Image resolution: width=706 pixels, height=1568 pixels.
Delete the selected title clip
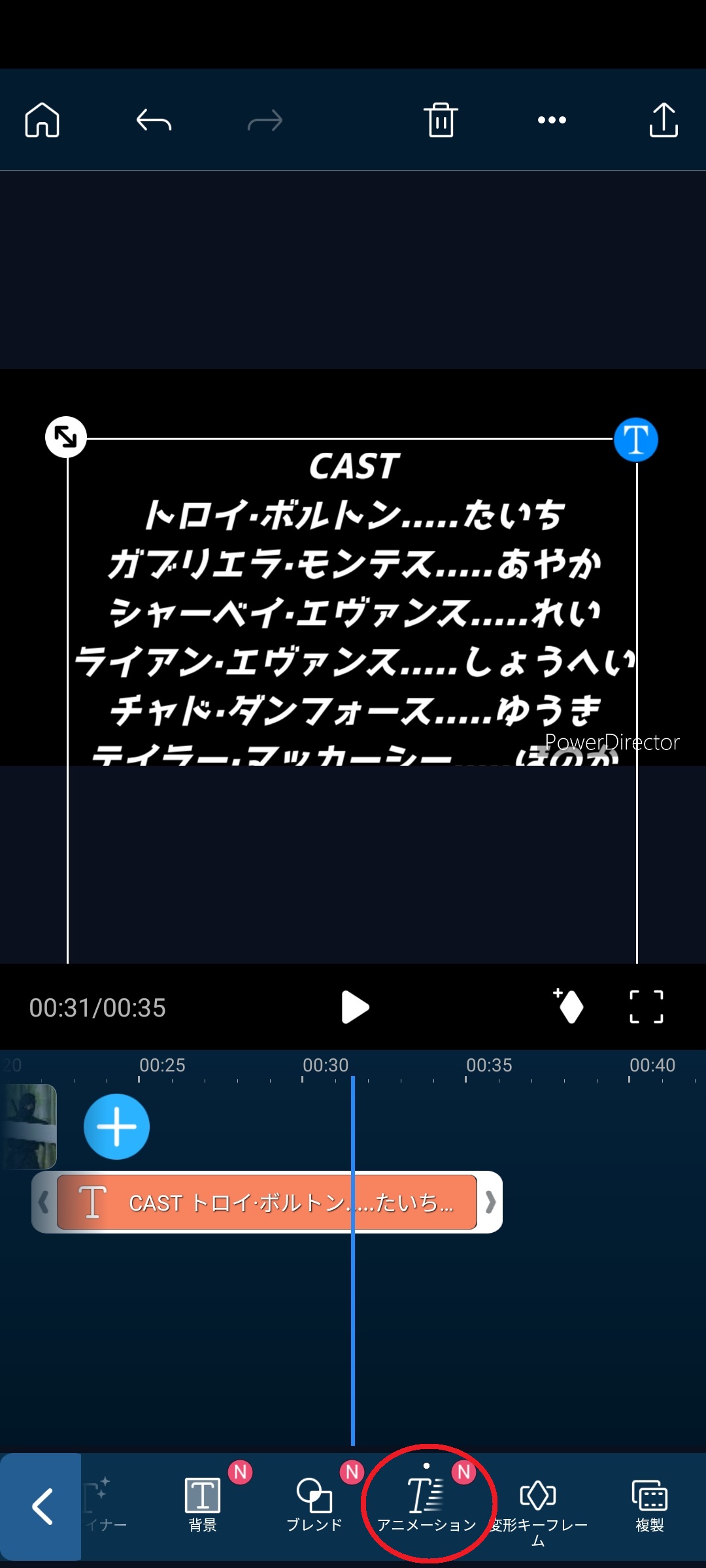[x=441, y=120]
